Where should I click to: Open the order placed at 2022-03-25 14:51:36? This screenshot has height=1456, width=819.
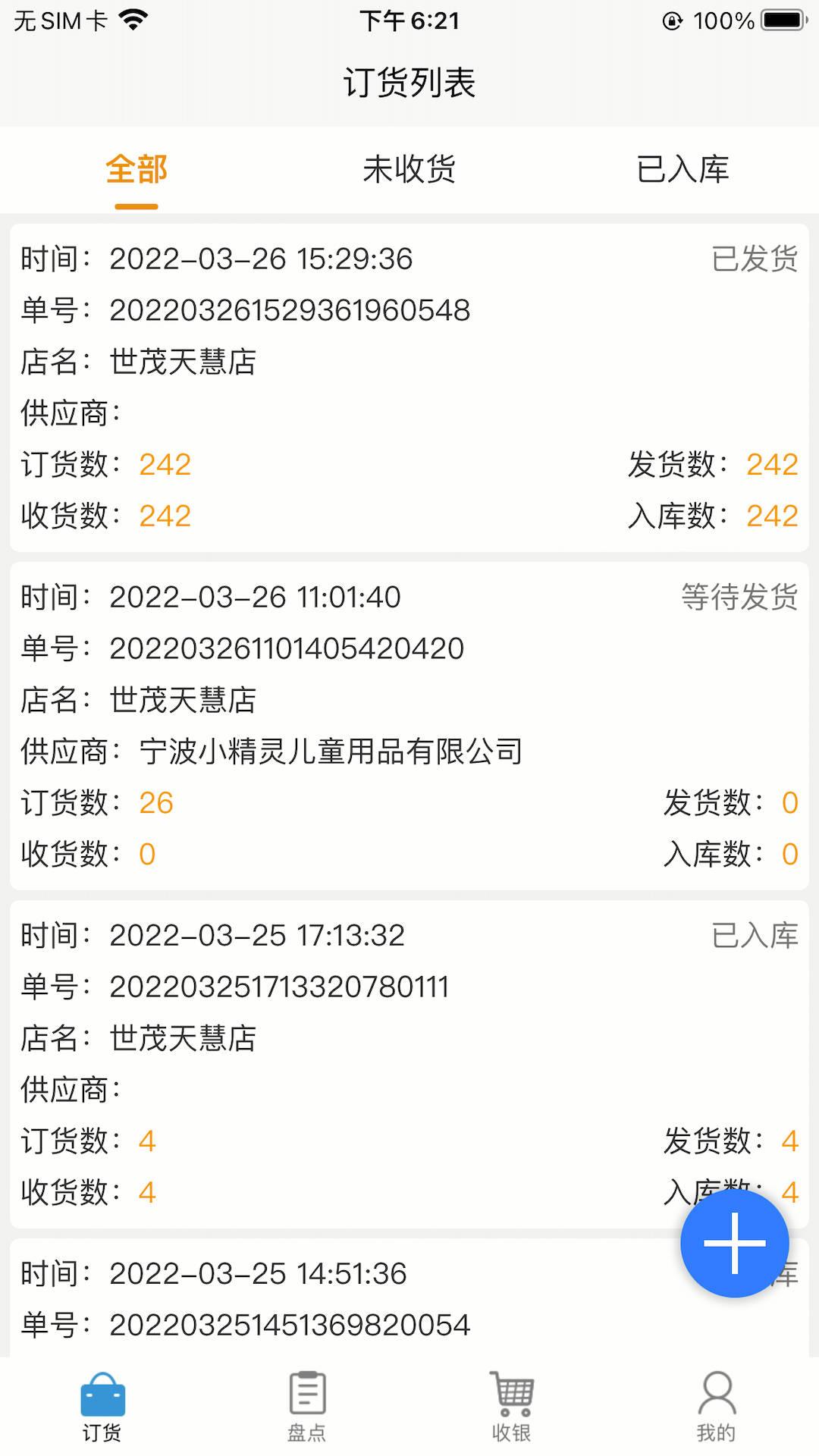[x=409, y=1298]
